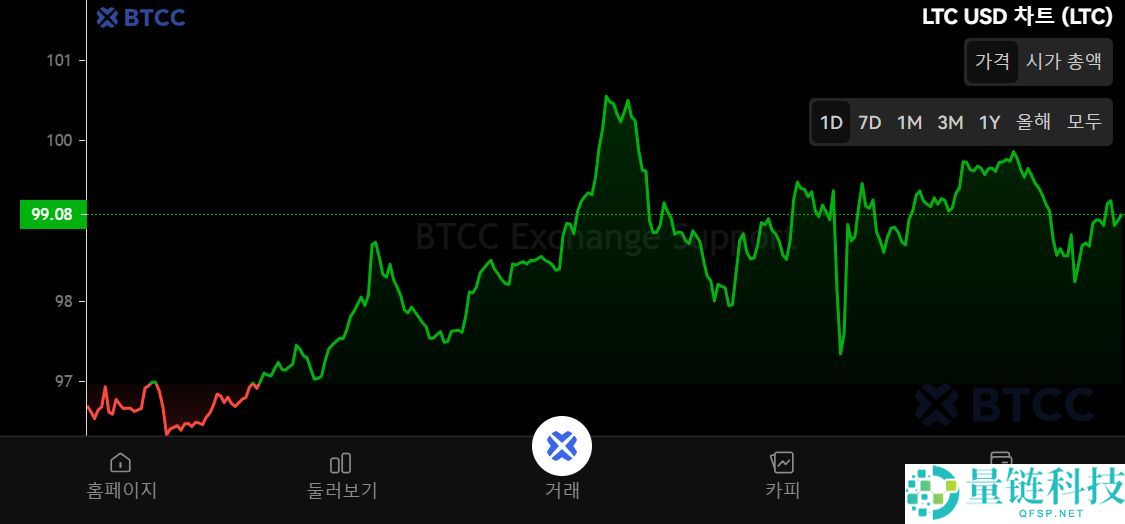
Task: Select the 1M time range
Action: point(909,122)
